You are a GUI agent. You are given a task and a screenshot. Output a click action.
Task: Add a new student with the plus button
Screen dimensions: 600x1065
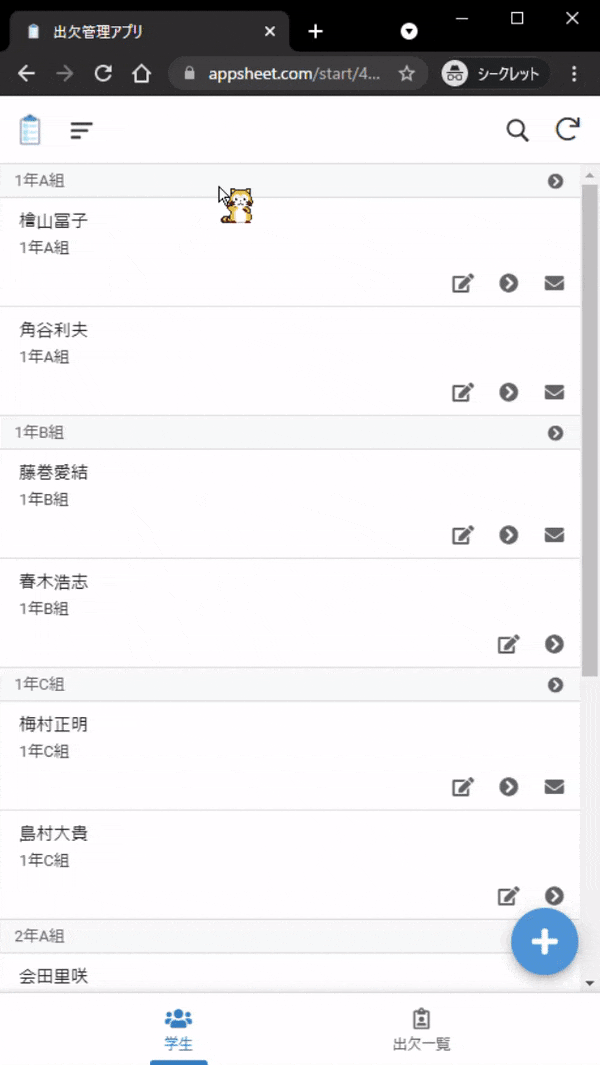[x=544, y=941]
